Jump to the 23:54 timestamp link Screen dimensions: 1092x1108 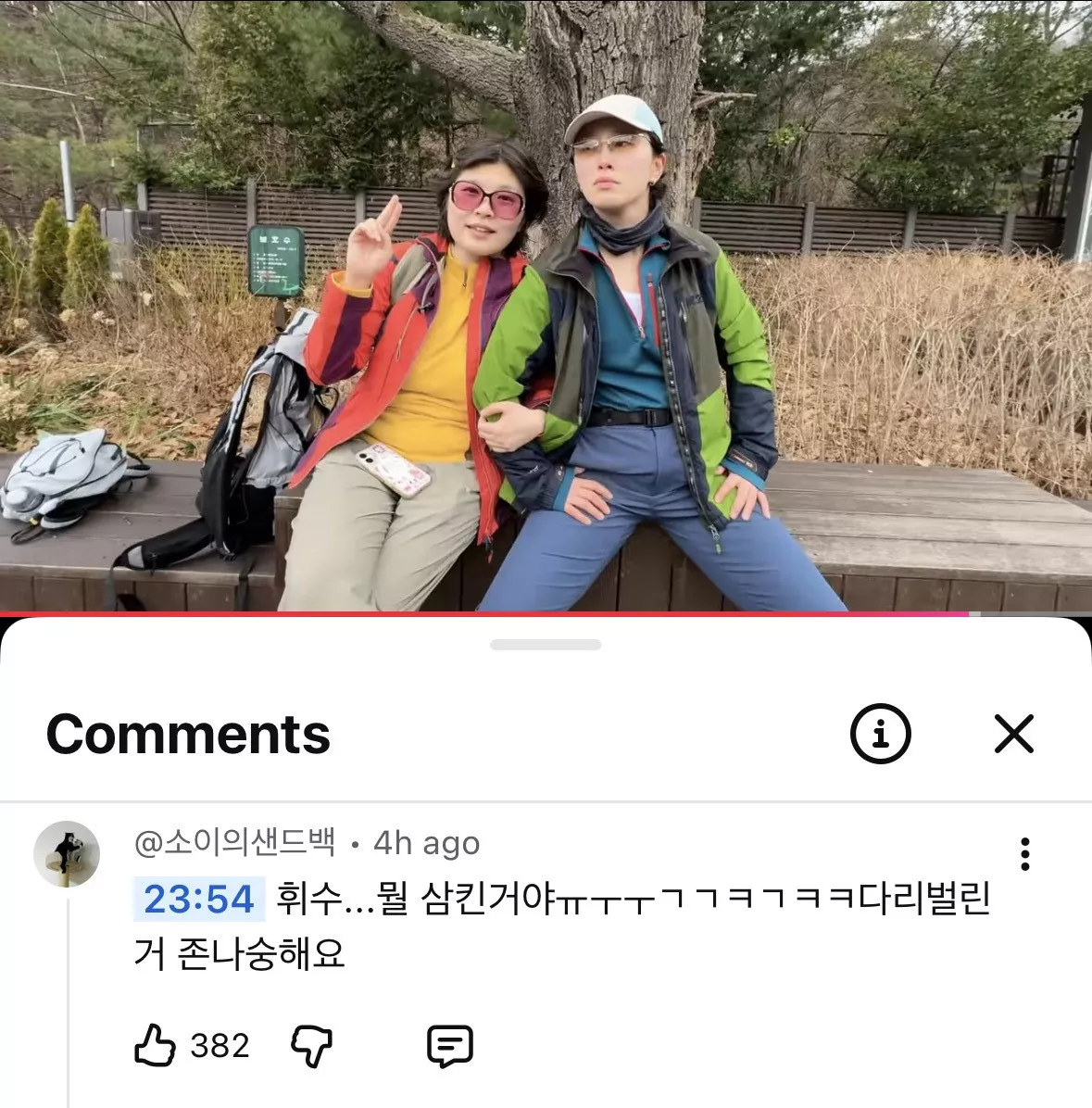[199, 900]
